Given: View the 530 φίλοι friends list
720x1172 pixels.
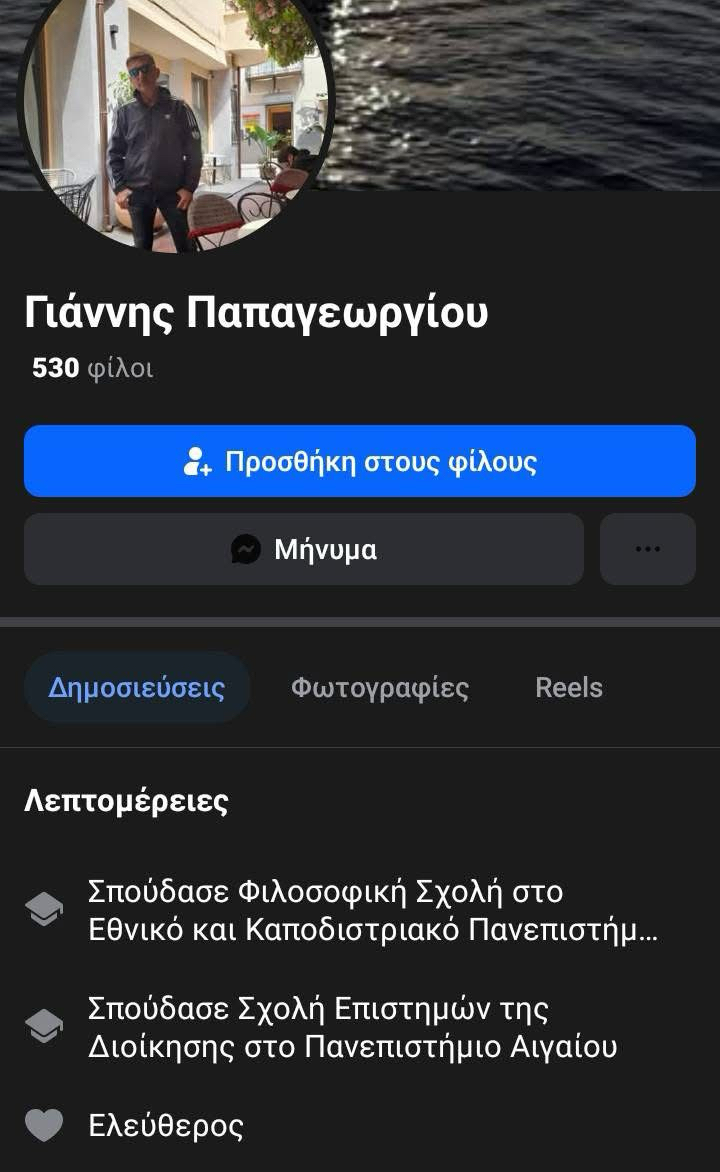Looking at the screenshot, I should point(93,369).
